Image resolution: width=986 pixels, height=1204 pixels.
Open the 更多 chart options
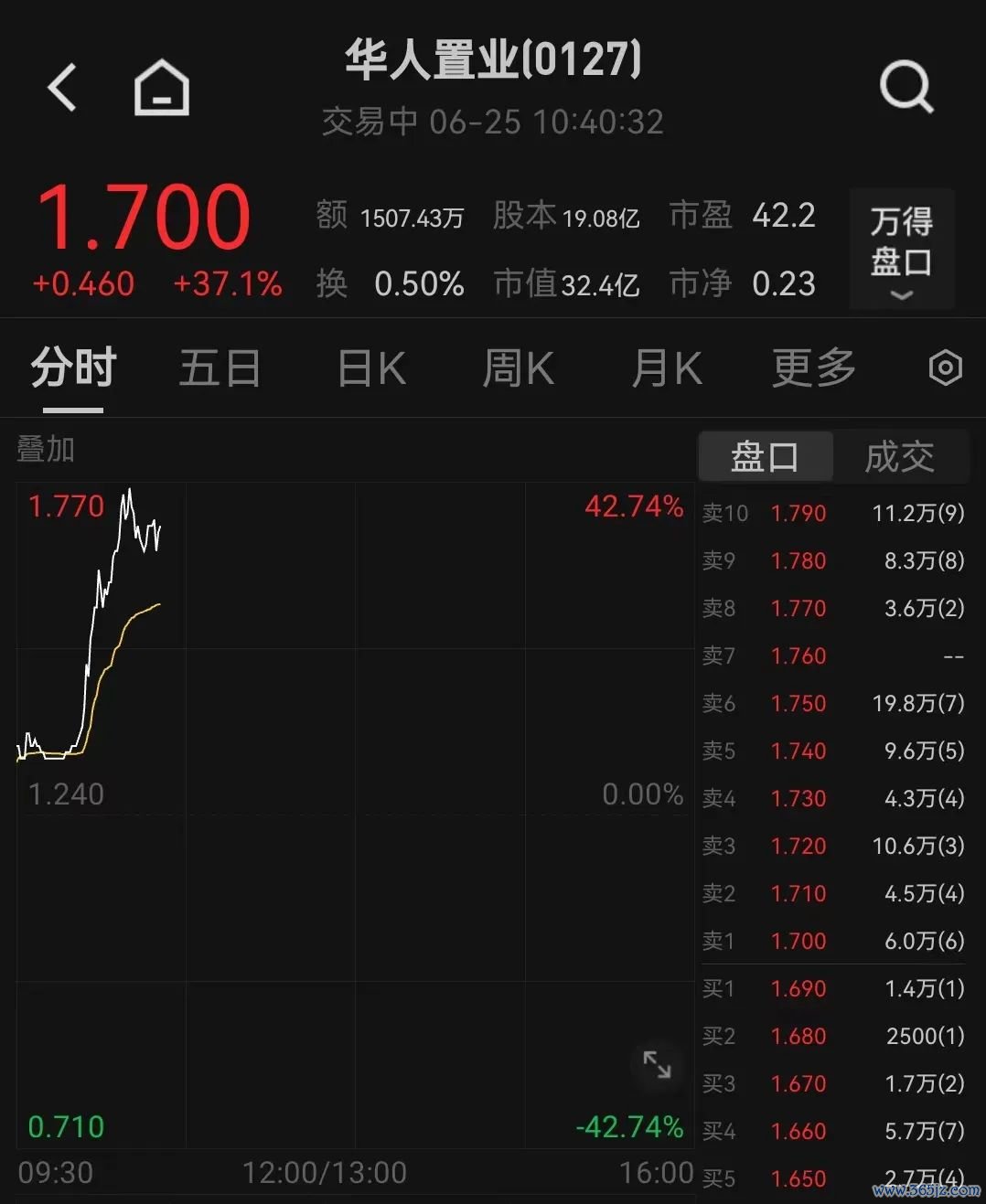813,368
